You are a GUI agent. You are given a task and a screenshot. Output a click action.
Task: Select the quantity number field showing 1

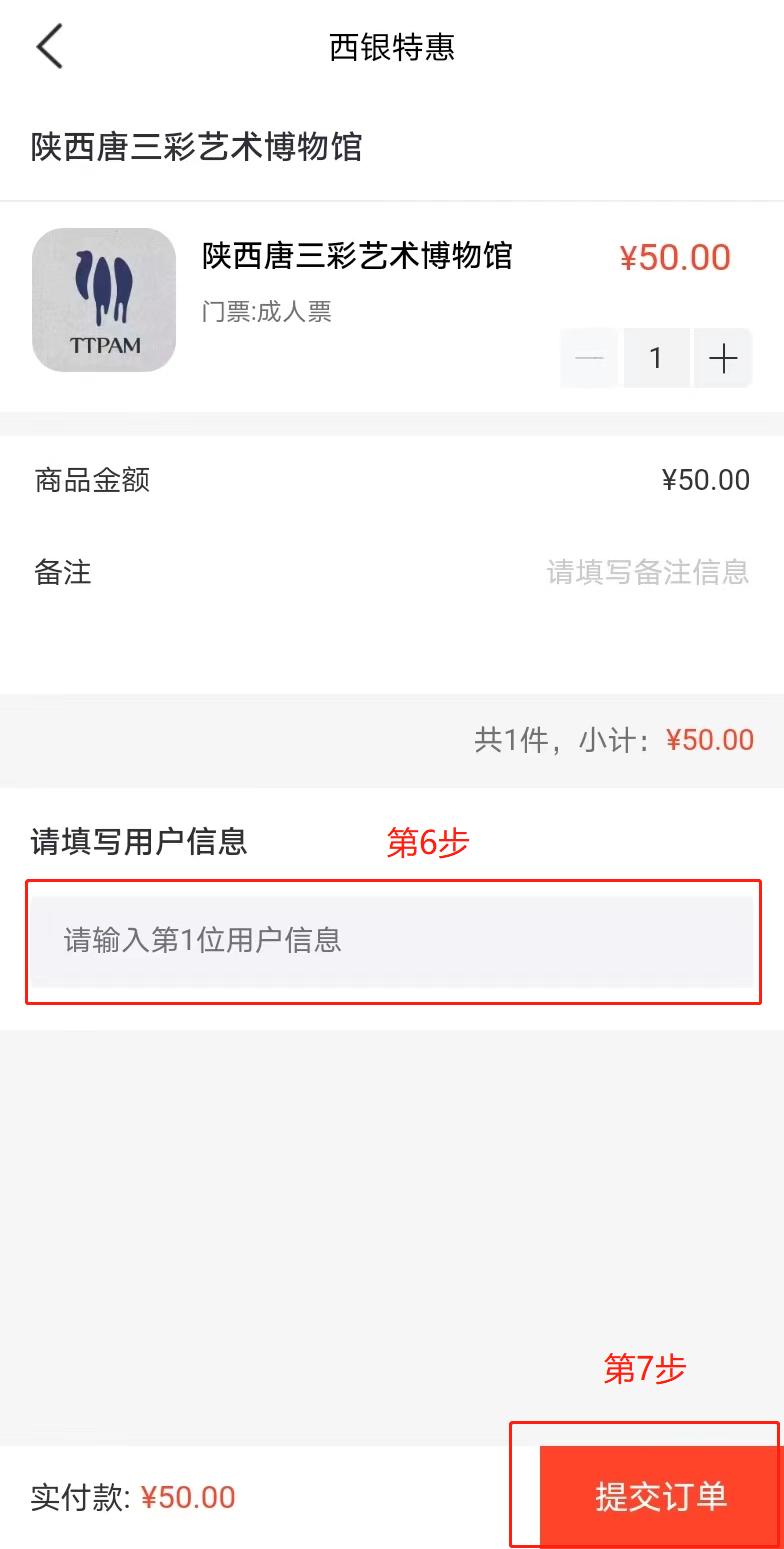pyautogui.click(x=656, y=357)
